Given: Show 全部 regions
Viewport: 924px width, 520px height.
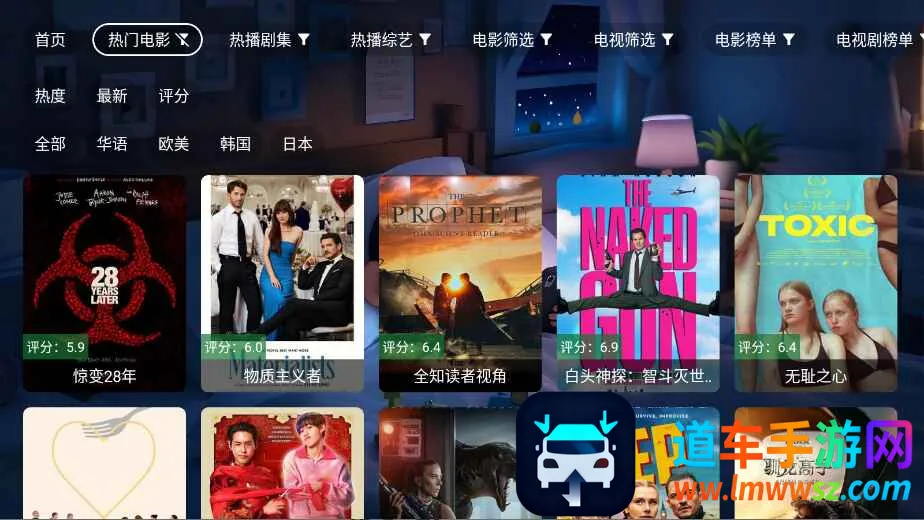Looking at the screenshot, I should coord(50,144).
